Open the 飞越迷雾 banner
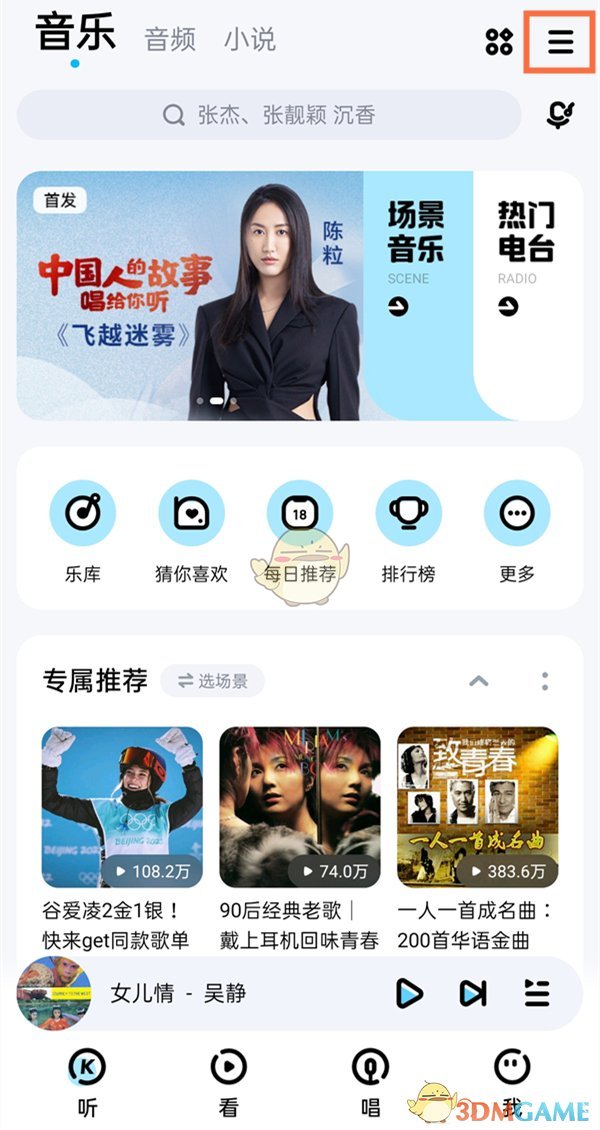This screenshot has height=1130, width=600. pyautogui.click(x=190, y=295)
